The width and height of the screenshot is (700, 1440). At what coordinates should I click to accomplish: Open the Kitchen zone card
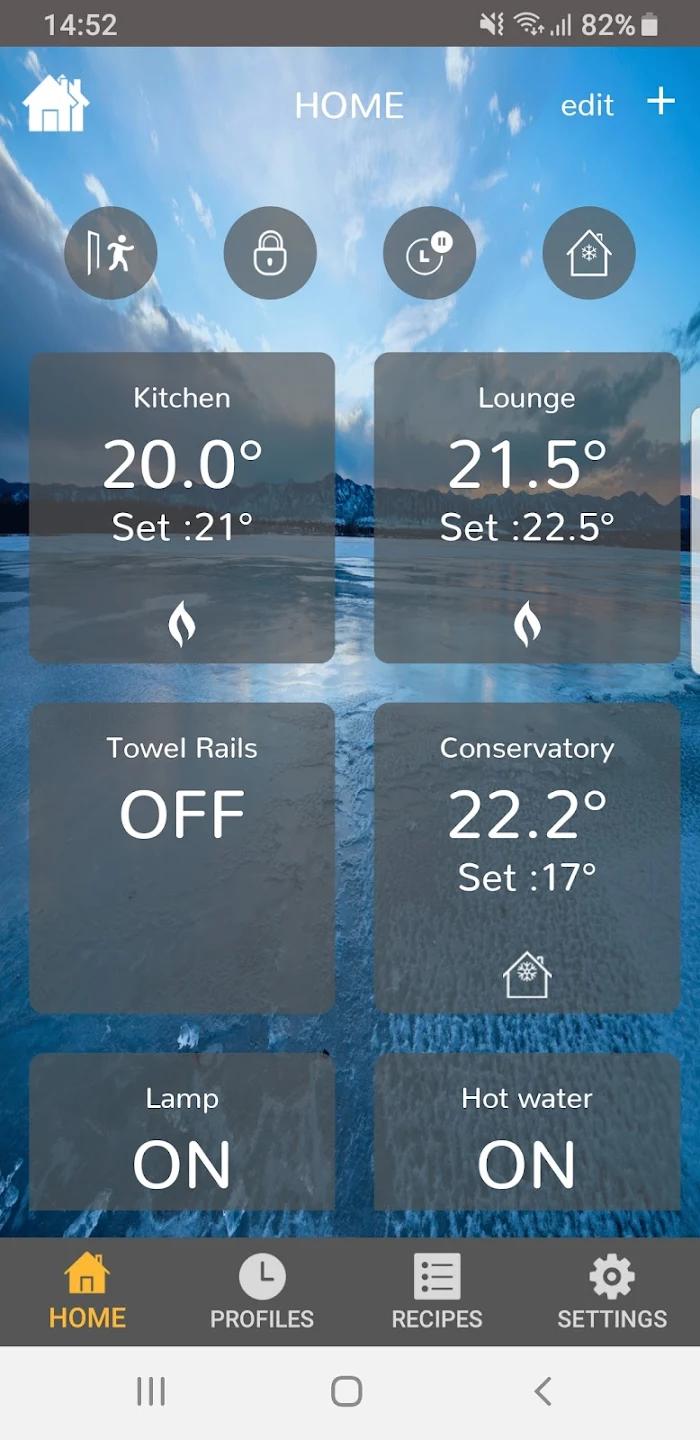(182, 507)
